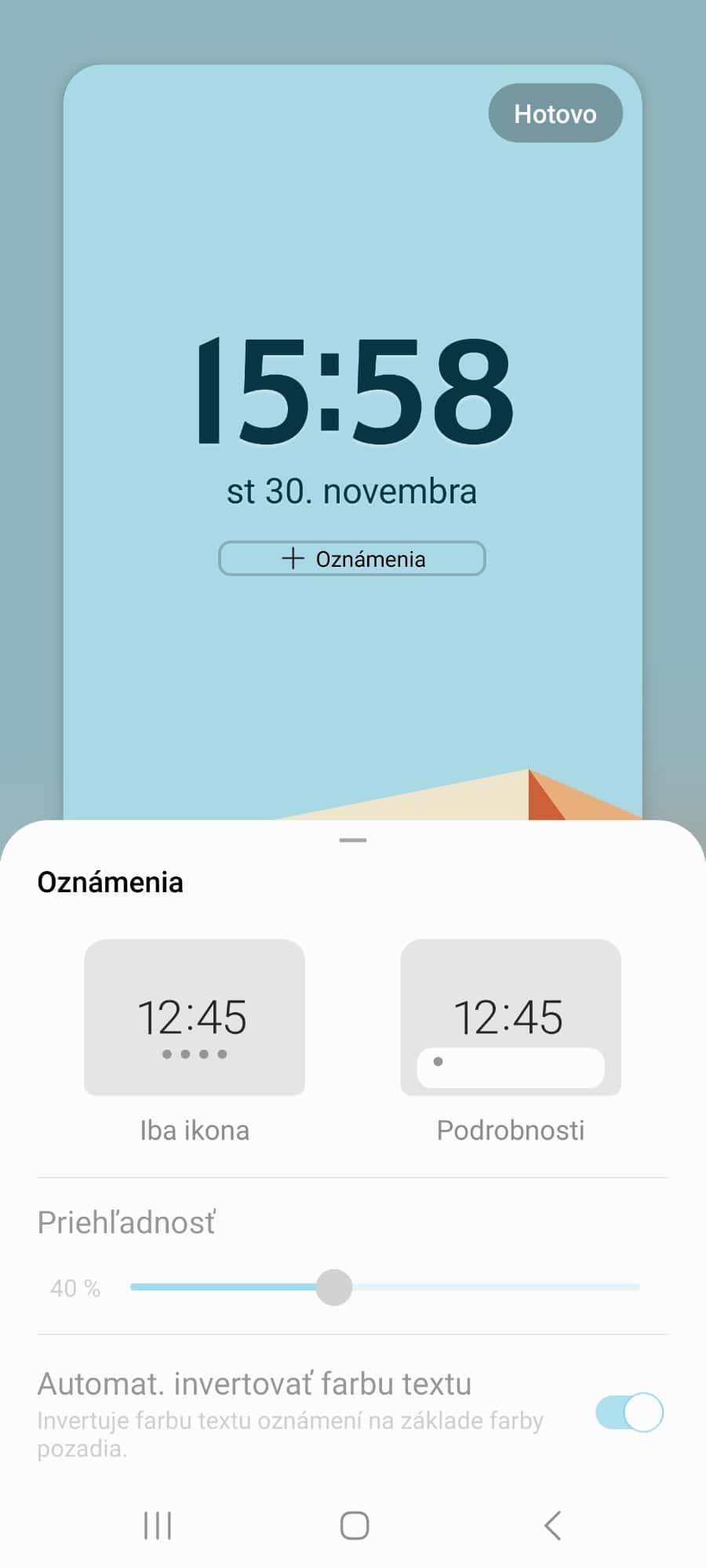
Task: Tap the Priehľadnosť transparency slider
Action: click(x=384, y=1287)
